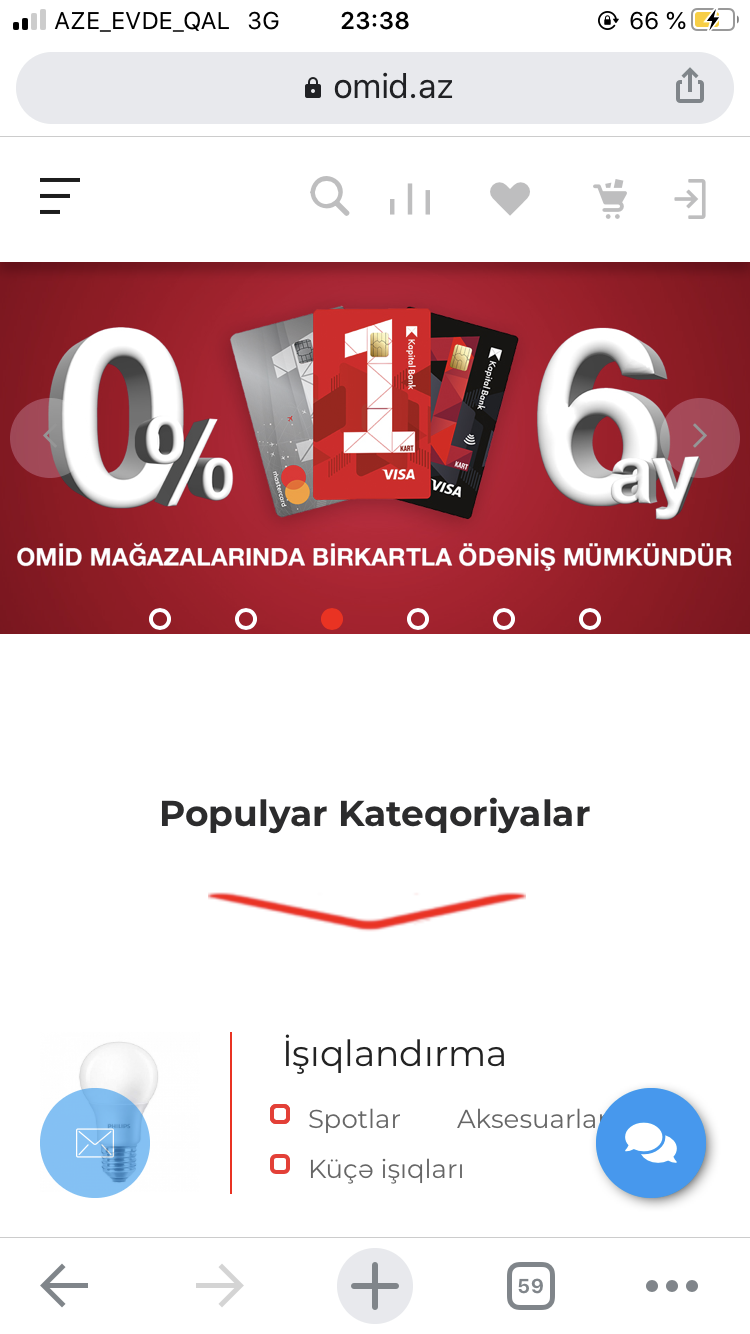Jump to the last banner dot
This screenshot has height=1334, width=750.
(590, 619)
